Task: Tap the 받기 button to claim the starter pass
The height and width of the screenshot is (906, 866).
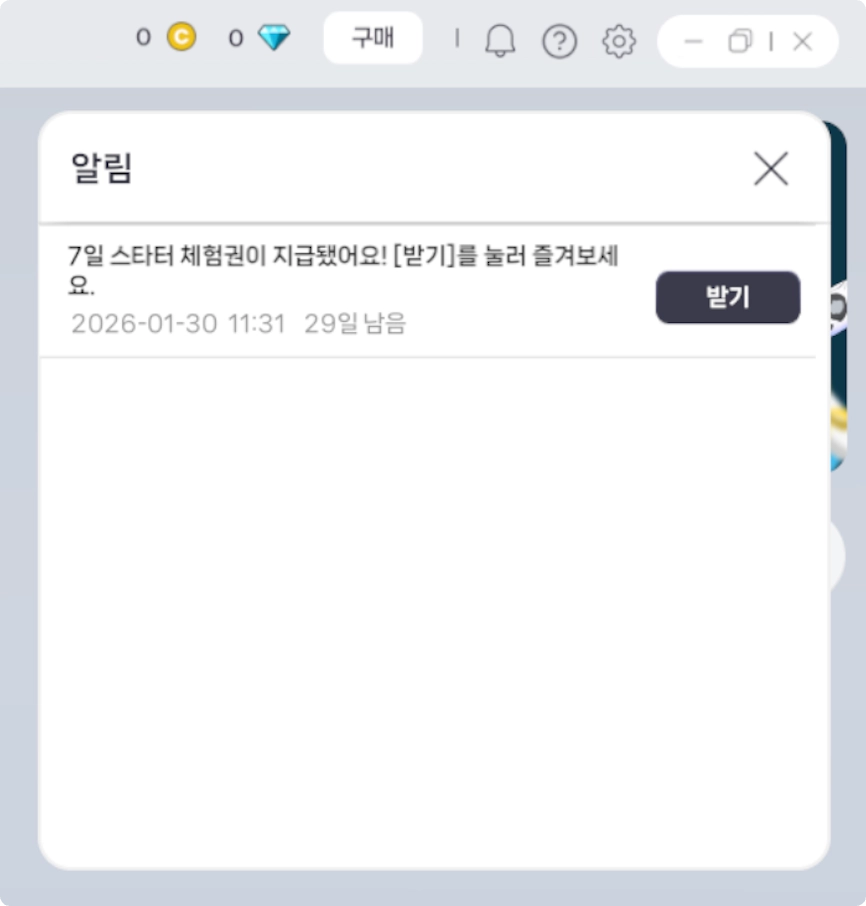Action: point(727,297)
